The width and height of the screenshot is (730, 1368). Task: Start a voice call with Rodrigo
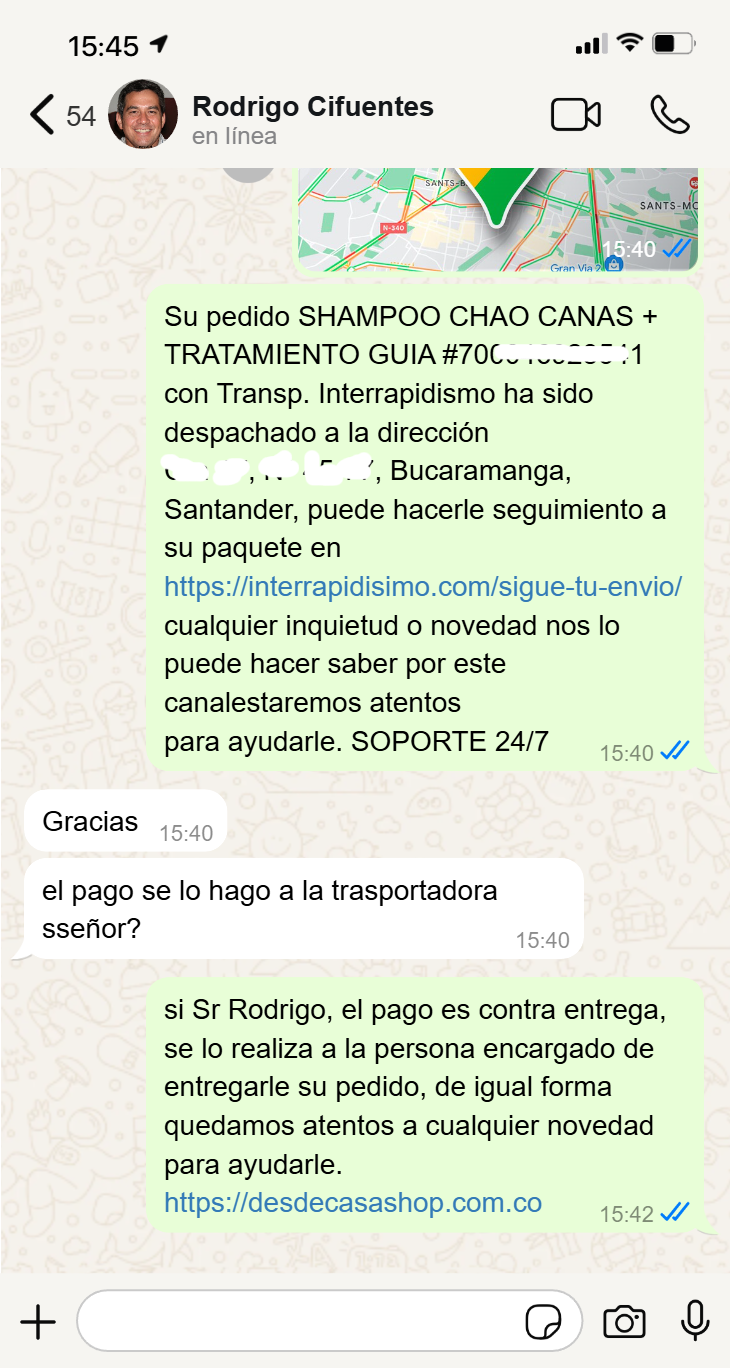tap(669, 115)
